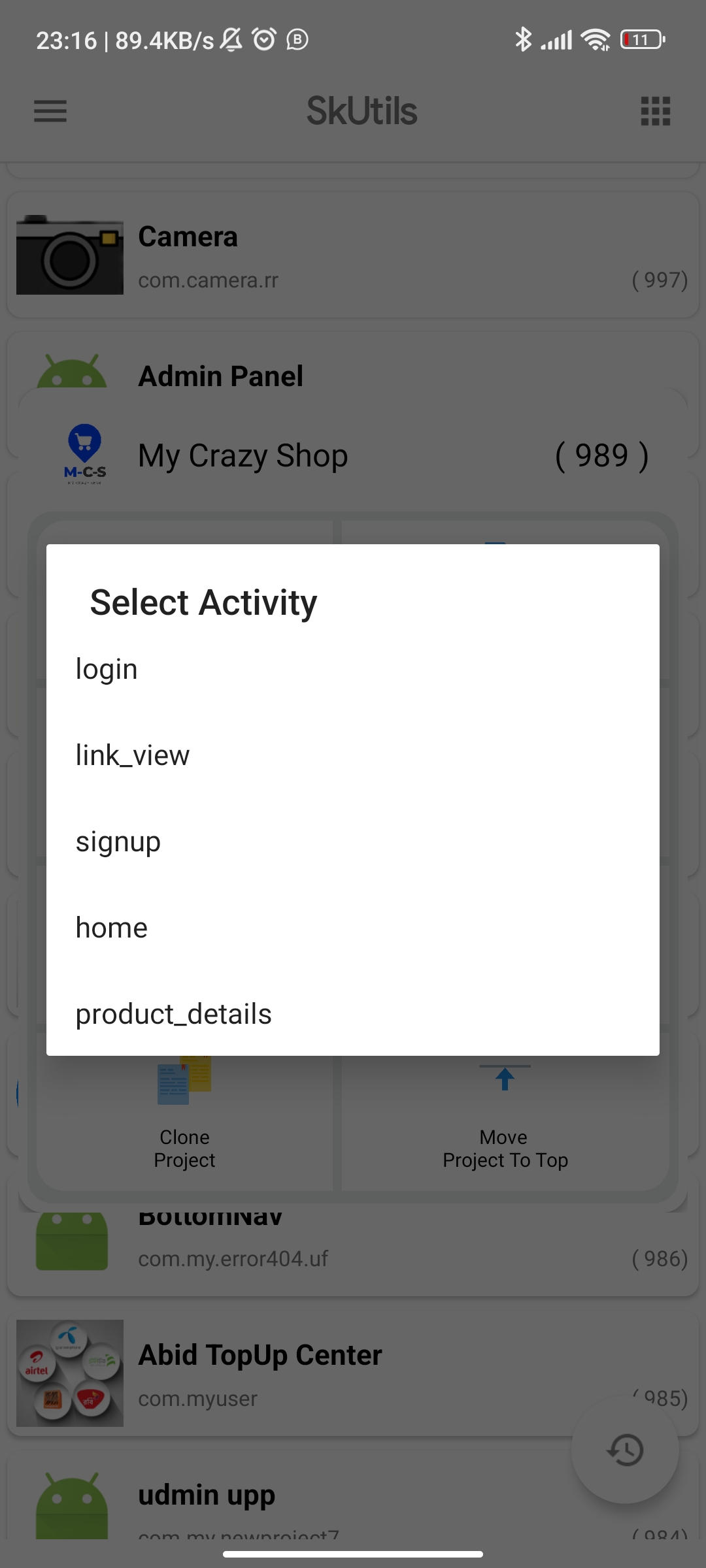Select the home activity
This screenshot has width=706, height=1568.
pyautogui.click(x=352, y=928)
